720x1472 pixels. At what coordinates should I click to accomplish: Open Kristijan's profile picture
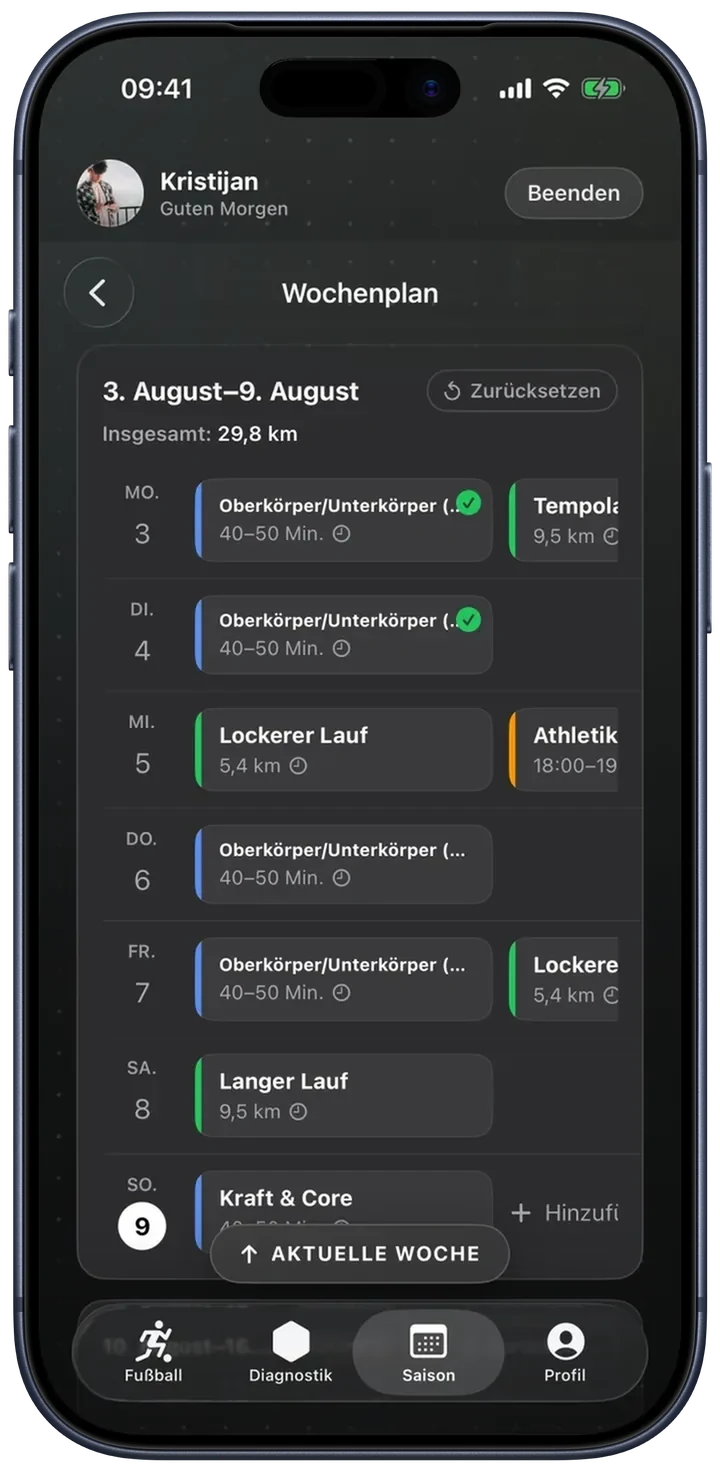110,193
